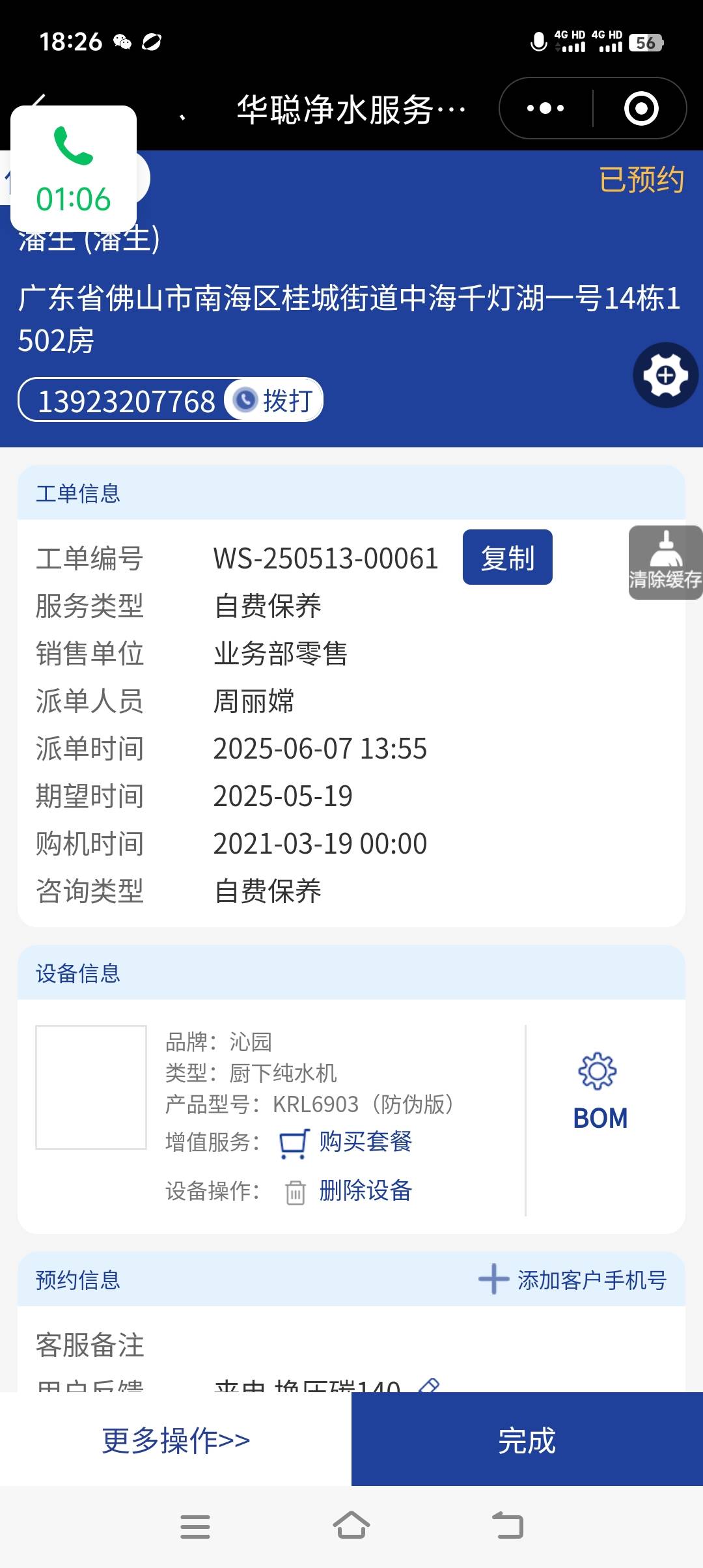The height and width of the screenshot is (1568, 703).
Task: Open the mini program overflow menu
Action: pyautogui.click(x=545, y=108)
